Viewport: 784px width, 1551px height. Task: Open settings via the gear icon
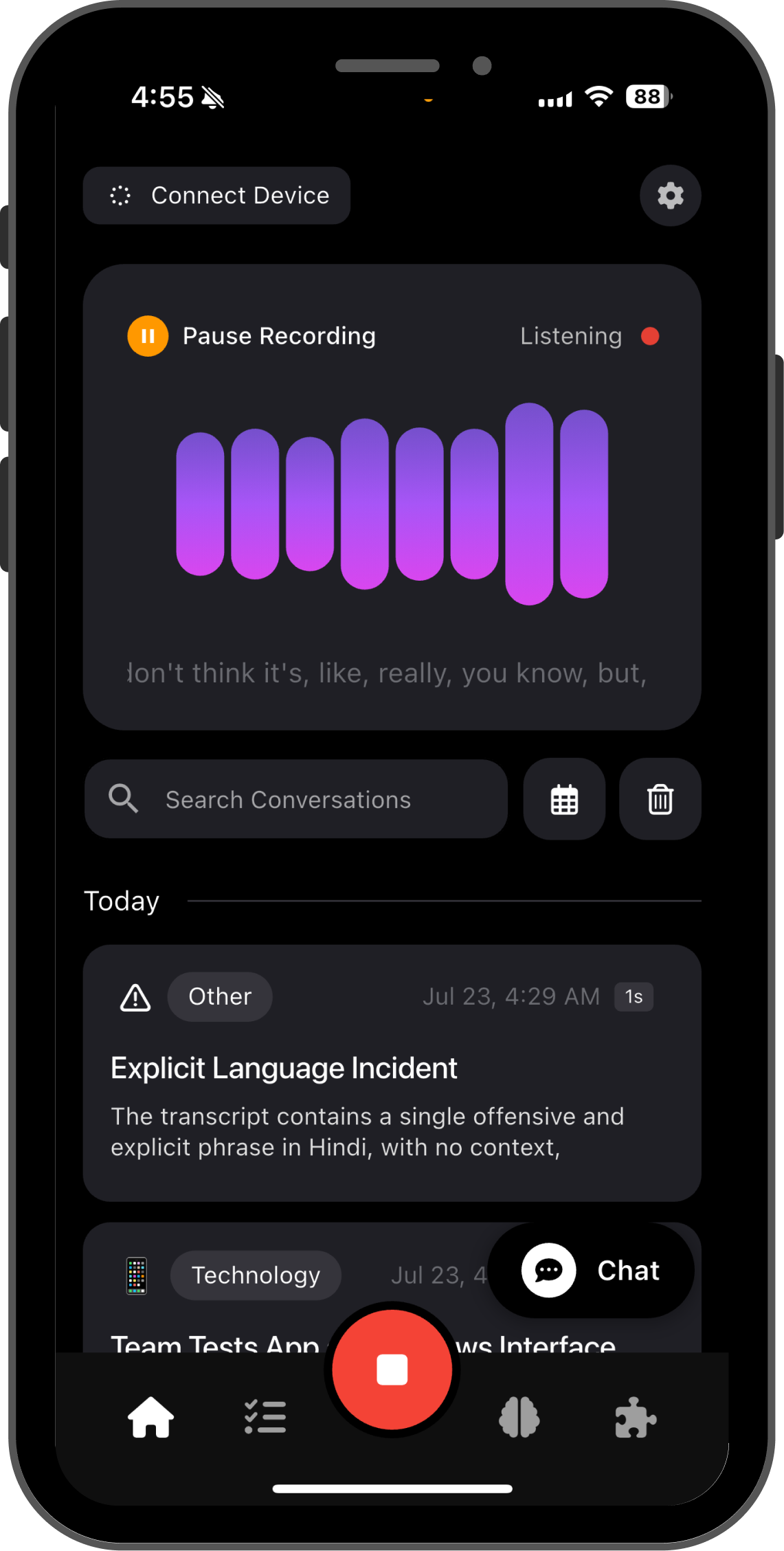pyautogui.click(x=670, y=196)
